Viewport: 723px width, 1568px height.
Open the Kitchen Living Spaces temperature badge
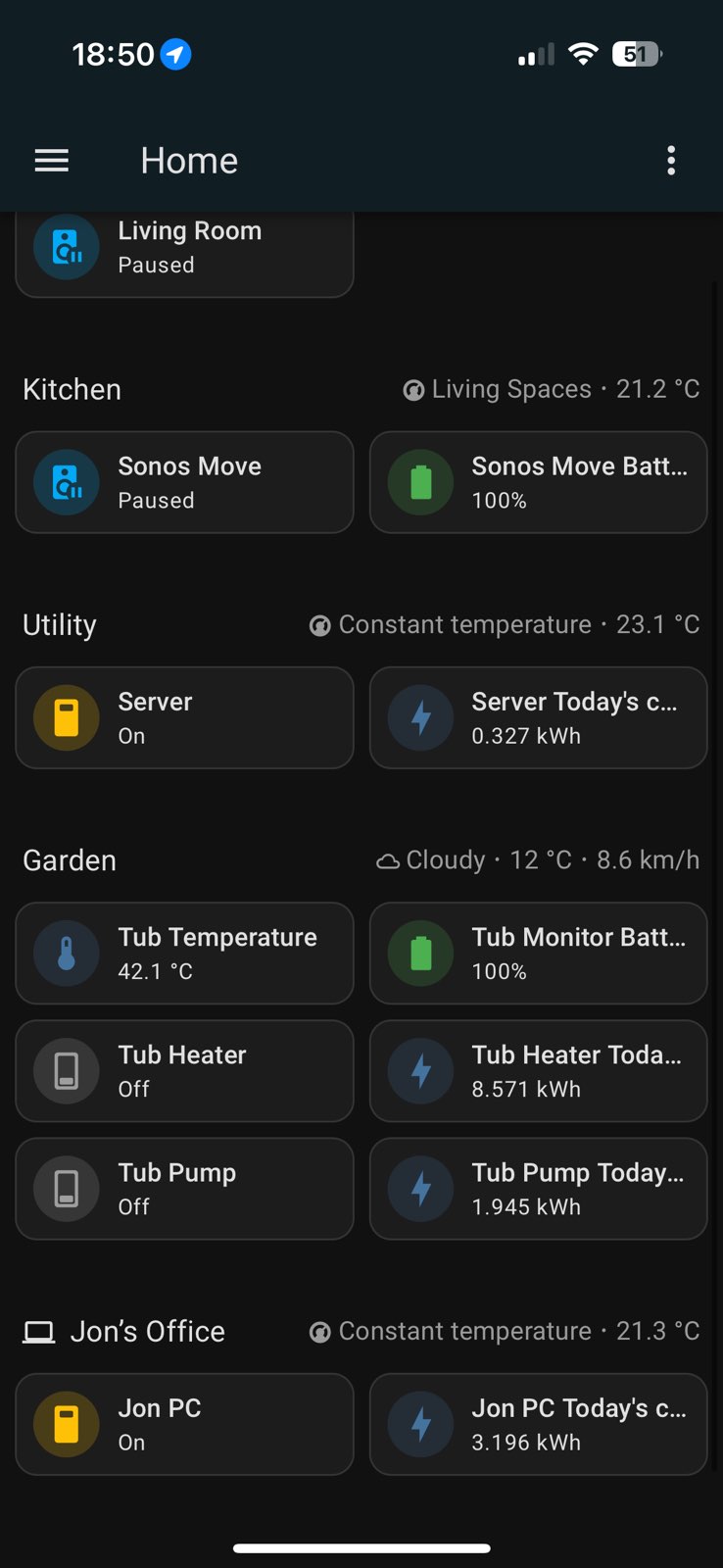[x=552, y=389]
